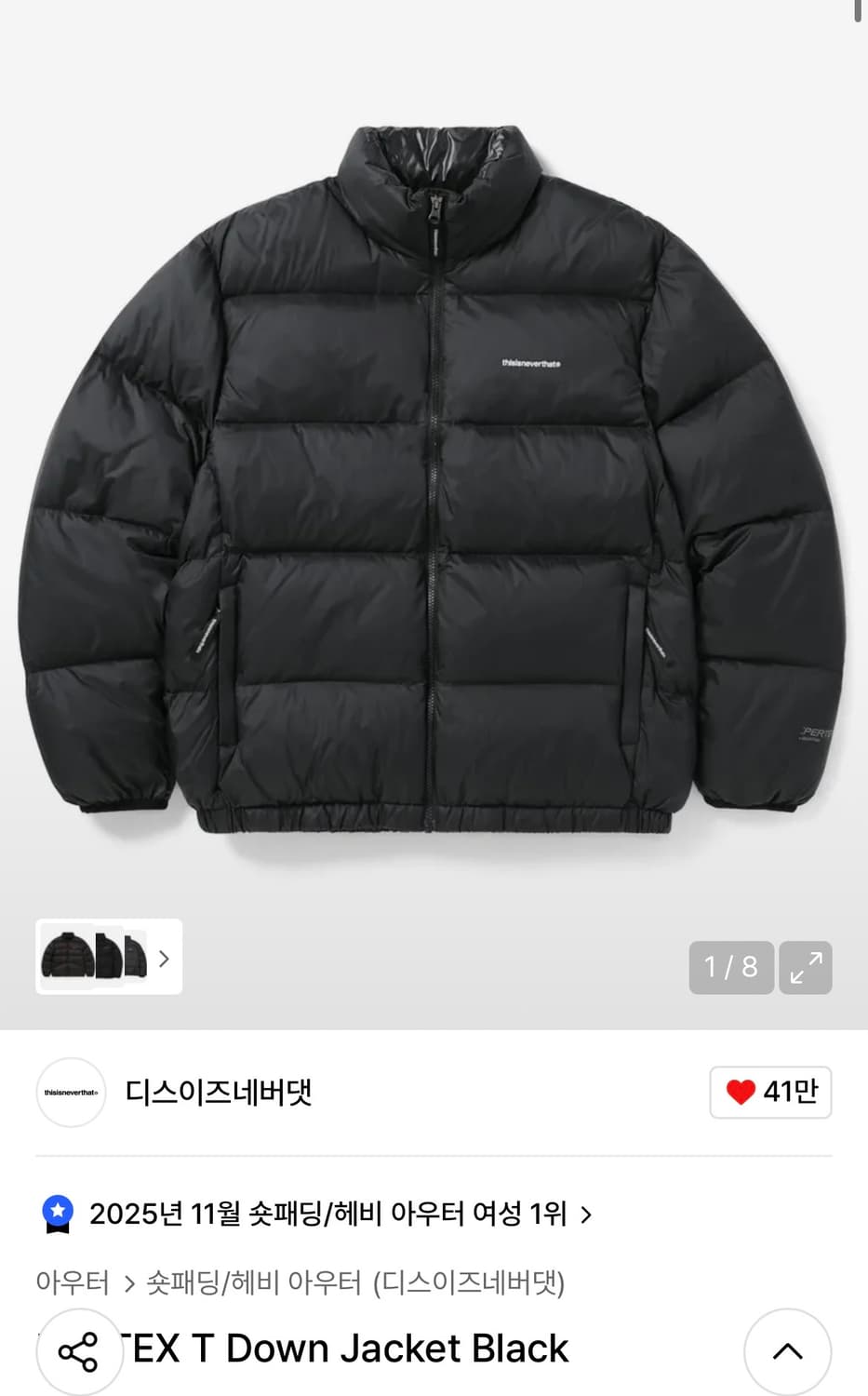Tap the circular share button at bottom left
This screenshot has width=868, height=1396.
(x=79, y=1351)
